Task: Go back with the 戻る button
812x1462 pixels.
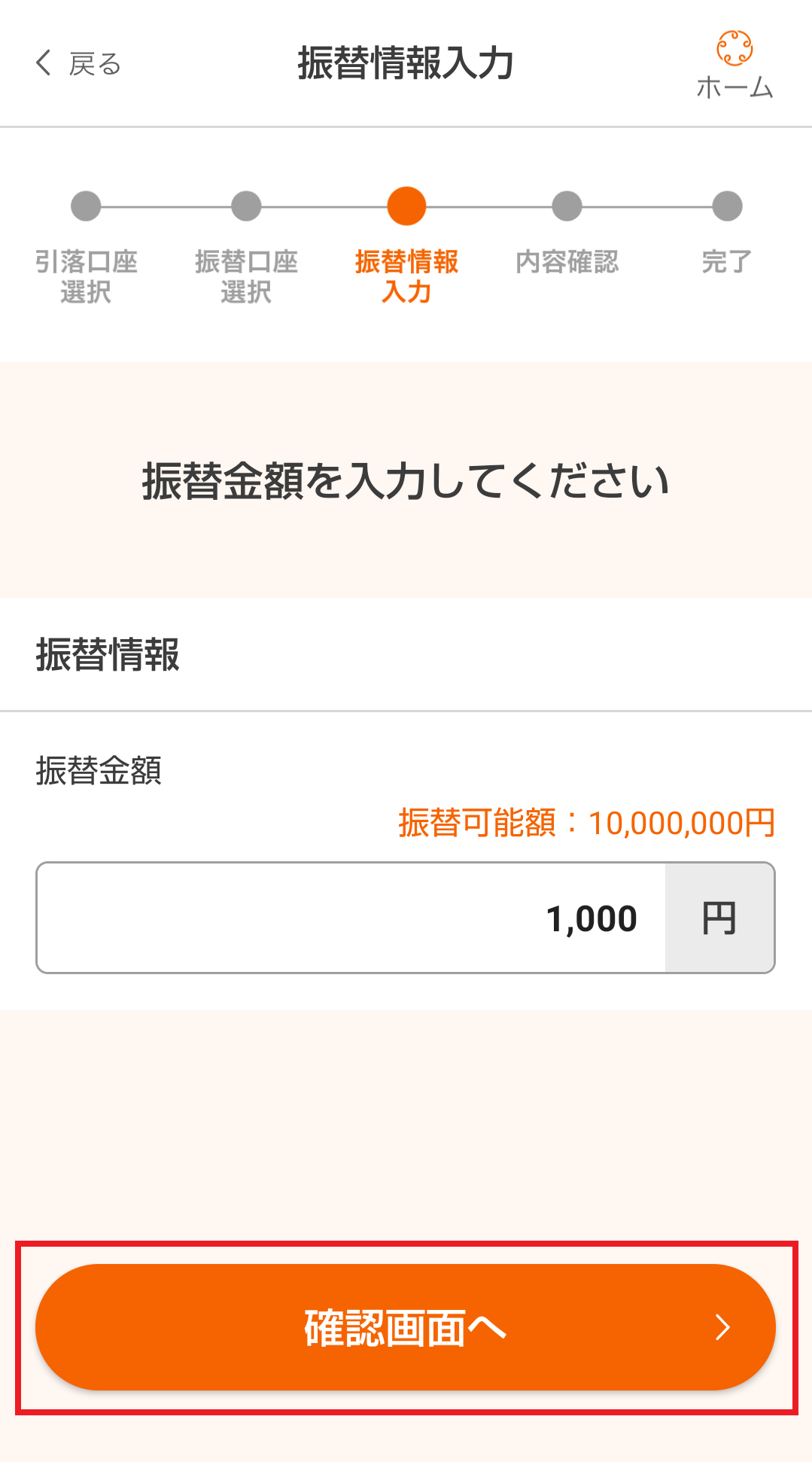Action: (x=78, y=64)
